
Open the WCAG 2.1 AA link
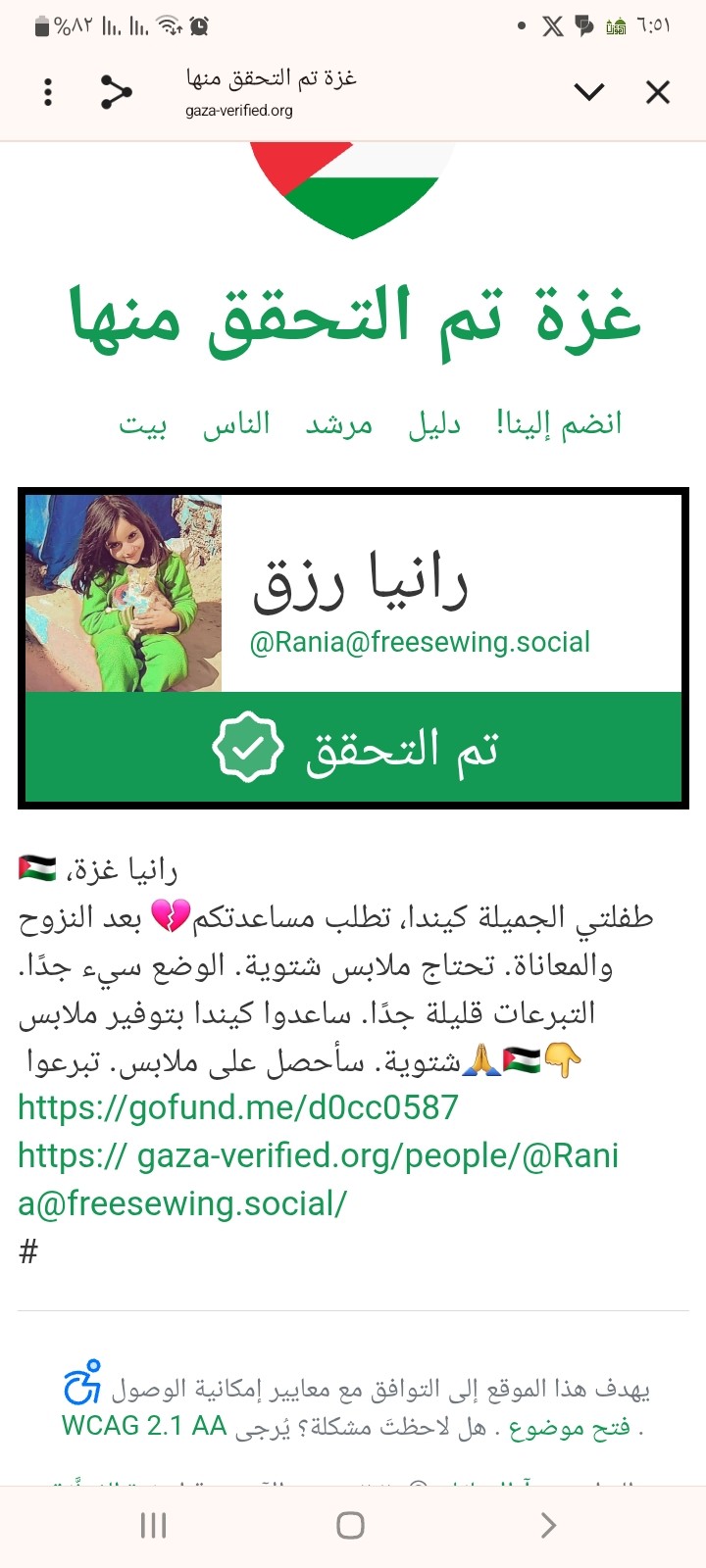tap(144, 1425)
